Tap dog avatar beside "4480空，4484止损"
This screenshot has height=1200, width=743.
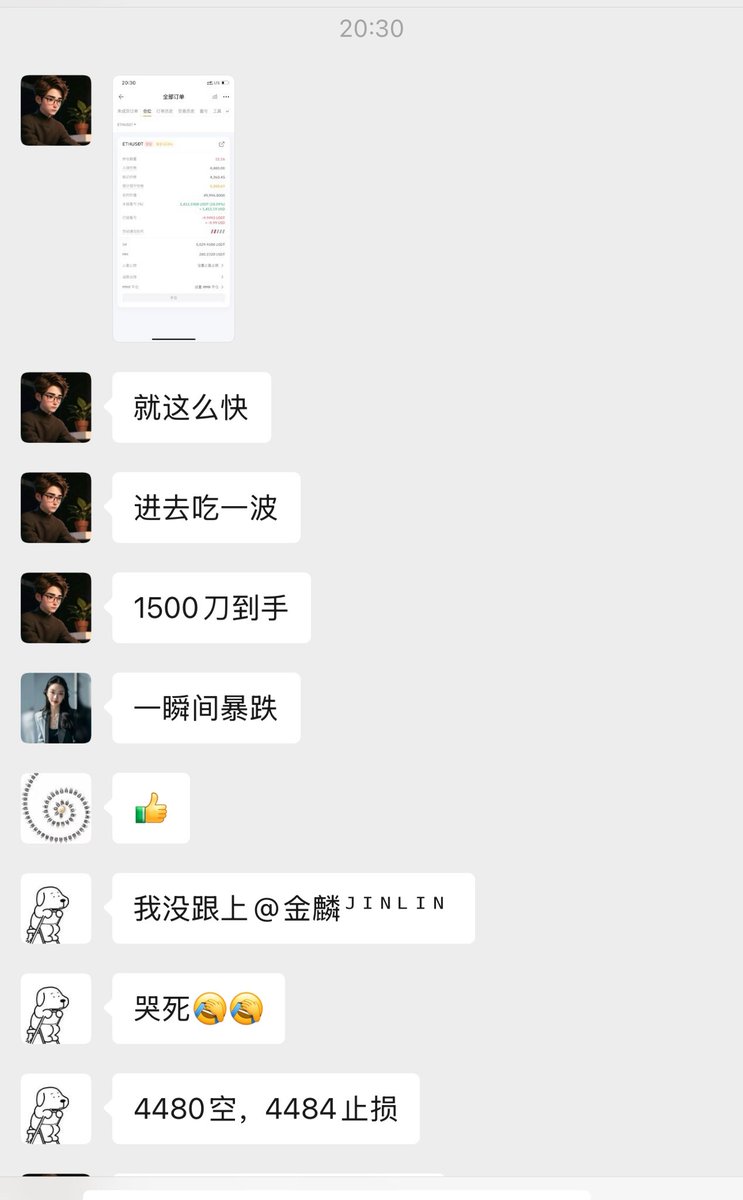pos(56,1108)
